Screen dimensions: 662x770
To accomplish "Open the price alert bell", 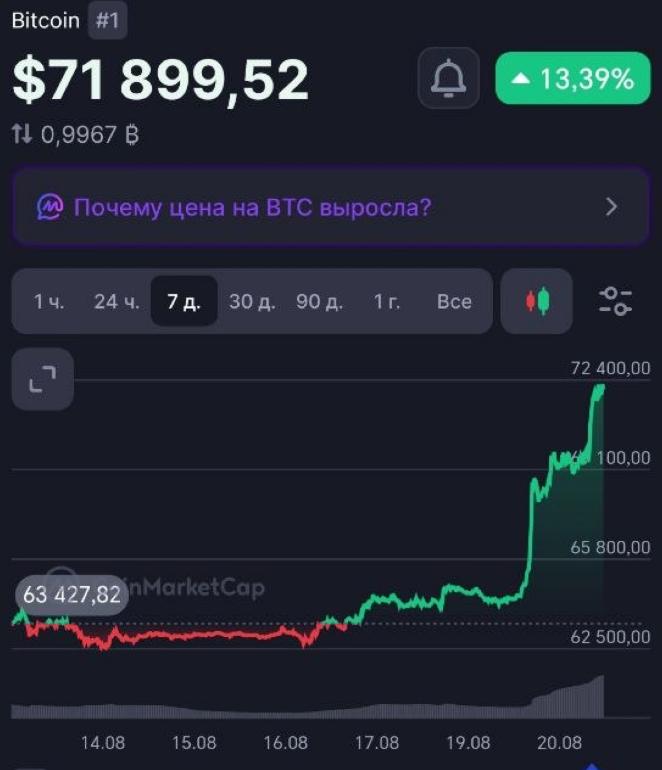I will point(448,78).
